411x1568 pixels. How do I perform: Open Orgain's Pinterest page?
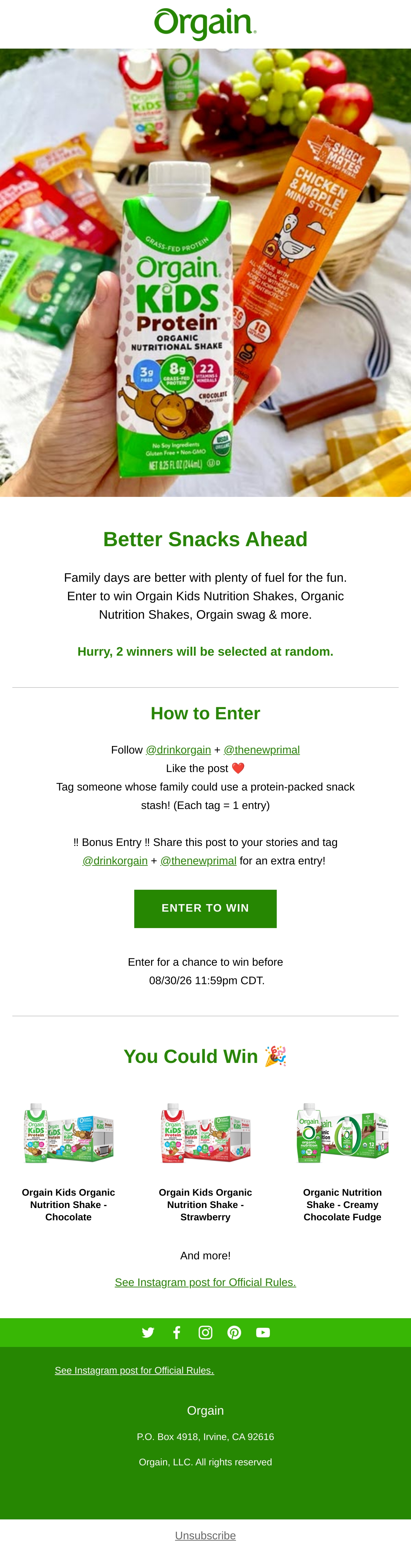(234, 1333)
